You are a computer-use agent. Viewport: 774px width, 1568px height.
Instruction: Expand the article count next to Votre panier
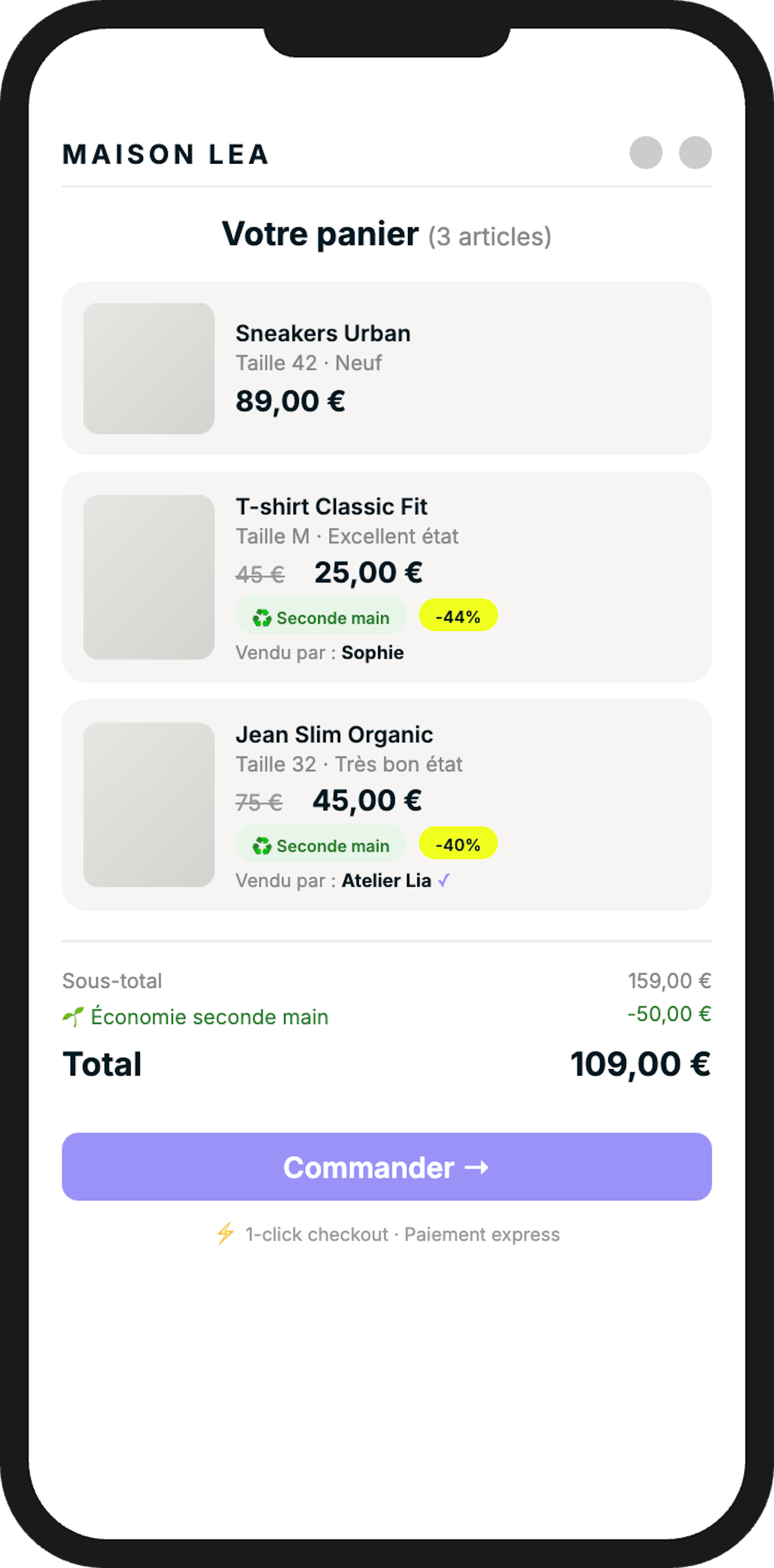tap(490, 236)
